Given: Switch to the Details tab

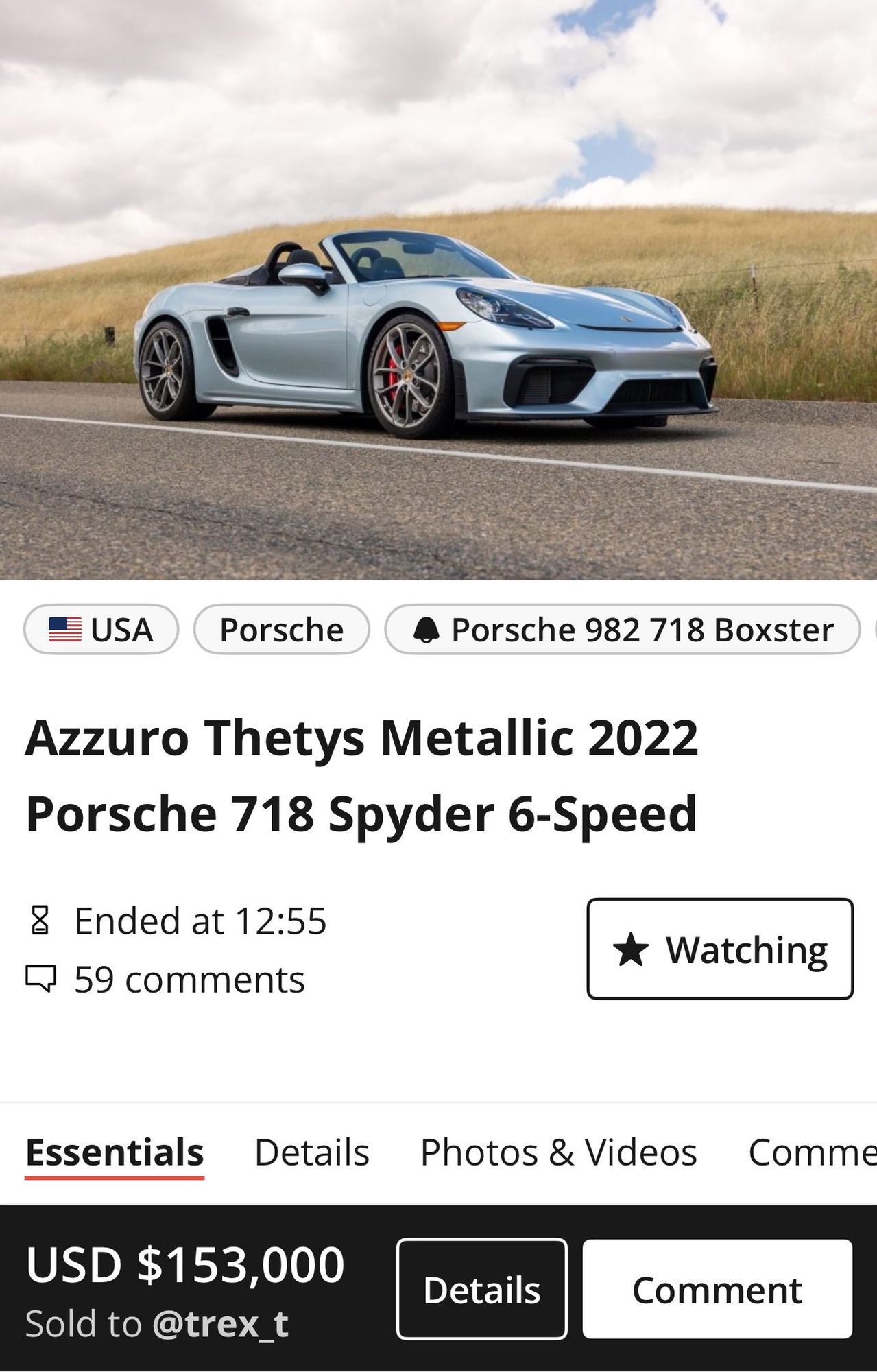Looking at the screenshot, I should (x=312, y=1152).
